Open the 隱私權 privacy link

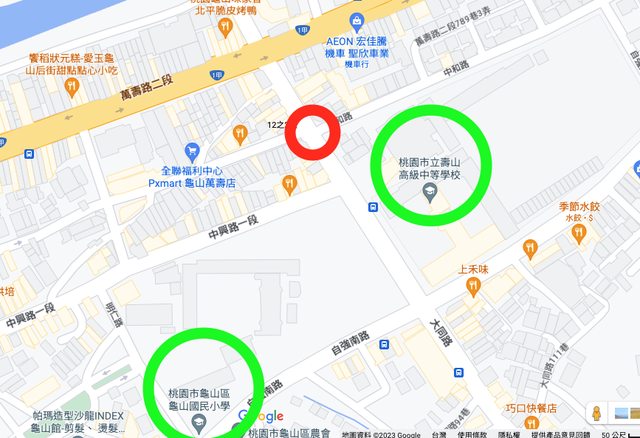pyautogui.click(x=509, y=434)
